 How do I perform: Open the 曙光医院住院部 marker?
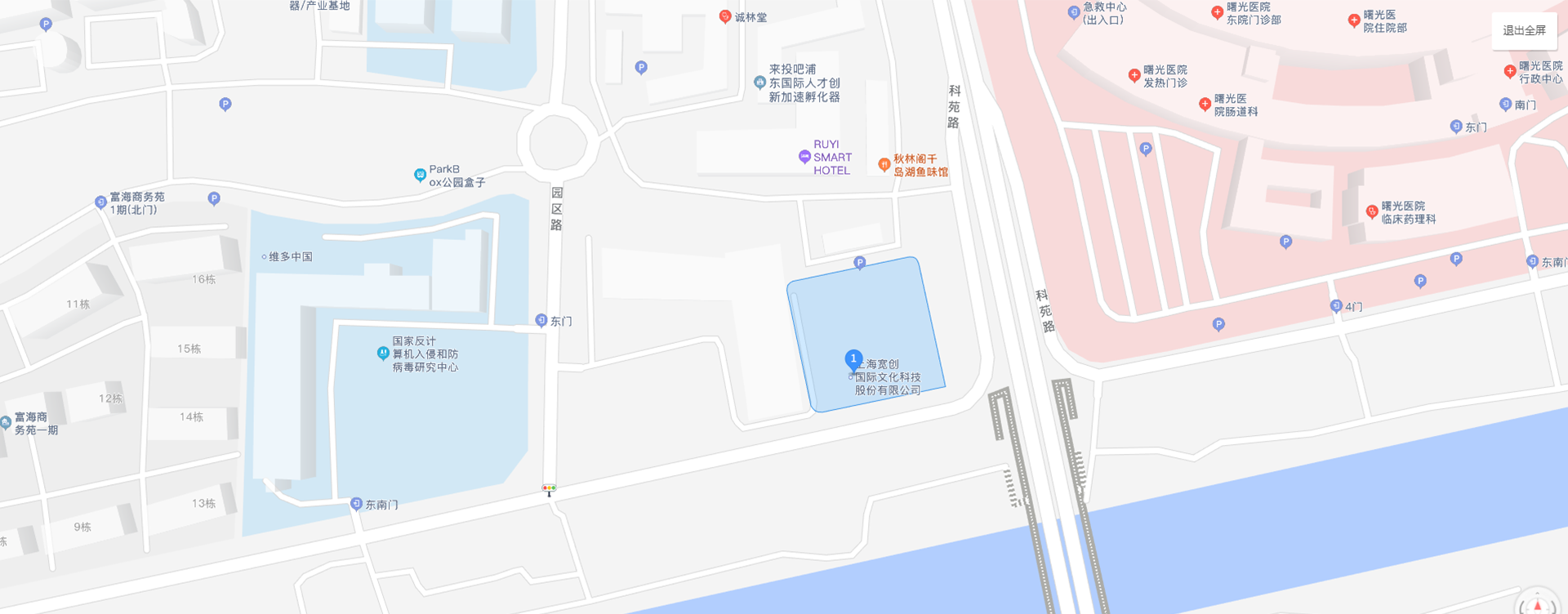pyautogui.click(x=1354, y=20)
